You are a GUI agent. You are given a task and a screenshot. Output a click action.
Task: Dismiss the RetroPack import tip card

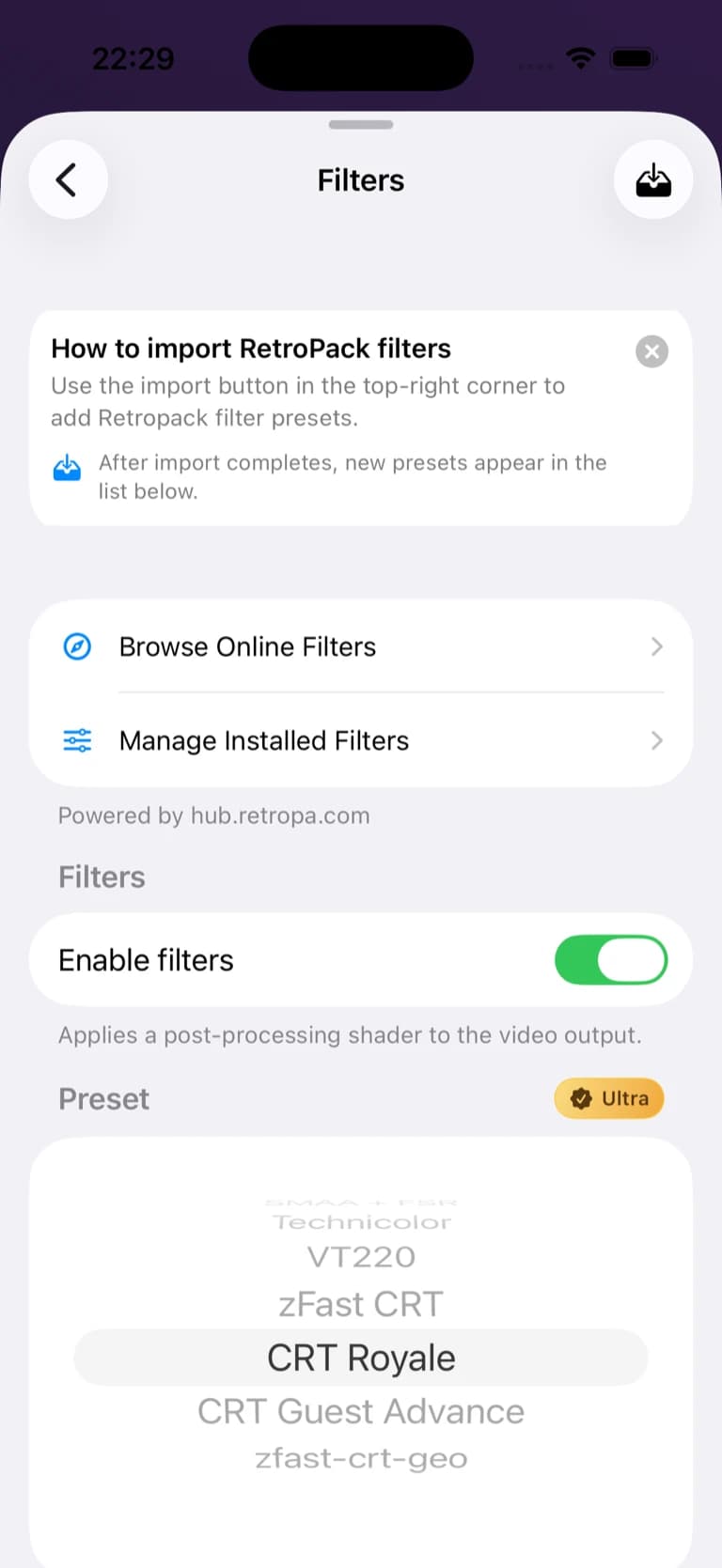[x=651, y=351]
